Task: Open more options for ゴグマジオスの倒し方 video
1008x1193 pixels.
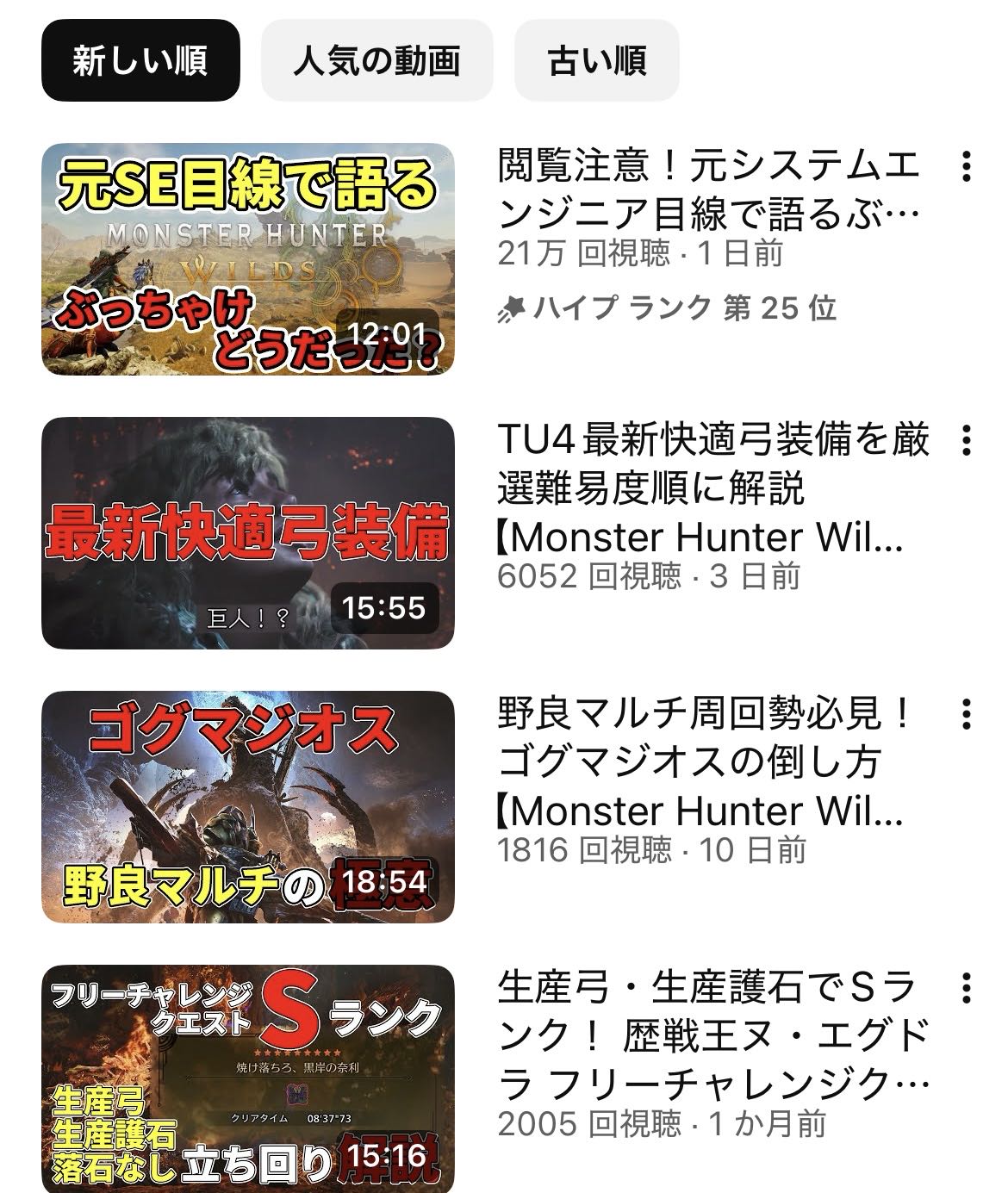Action: 967,714
